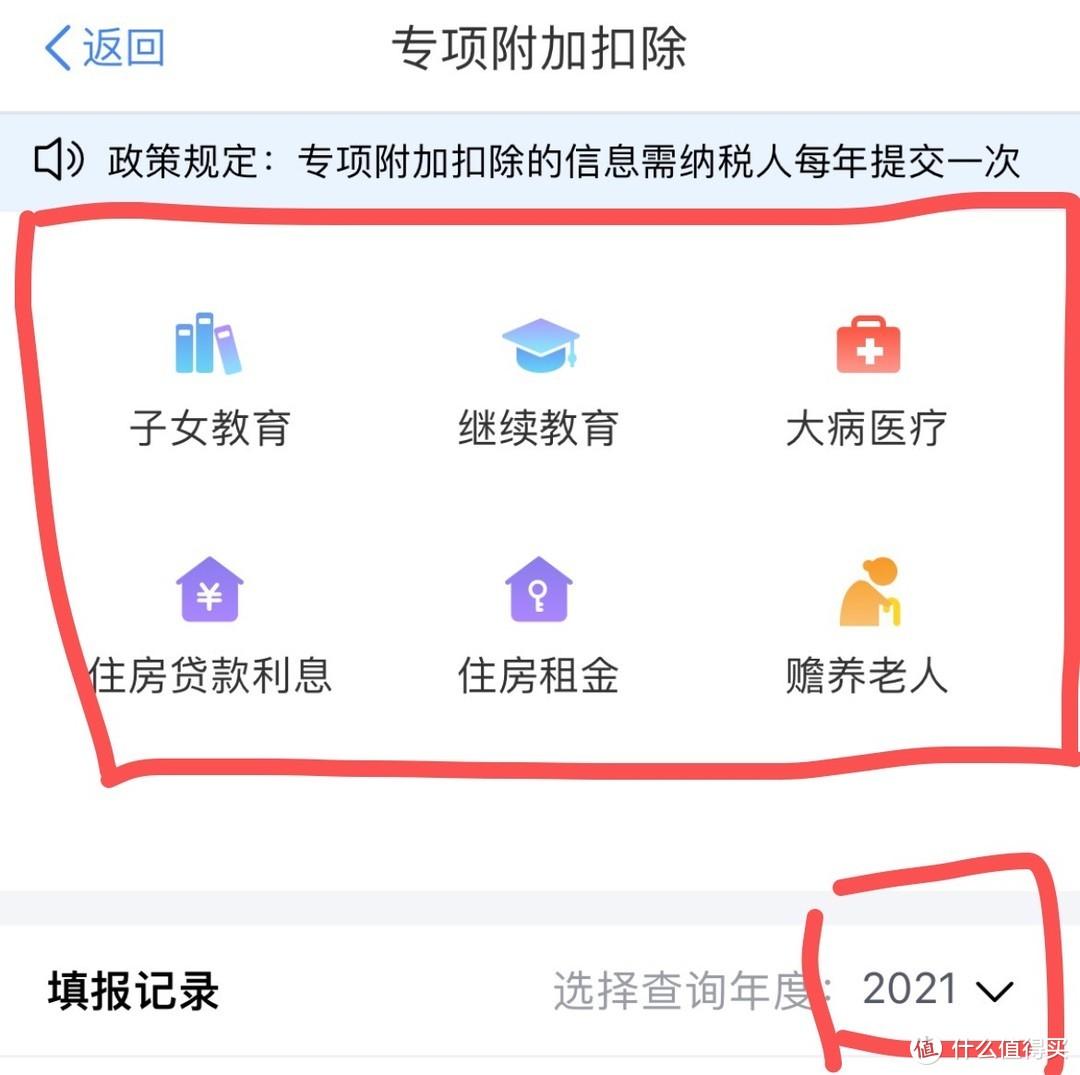Open 继续教育 deduction
This screenshot has width=1080, height=1075.
click(x=539, y=380)
